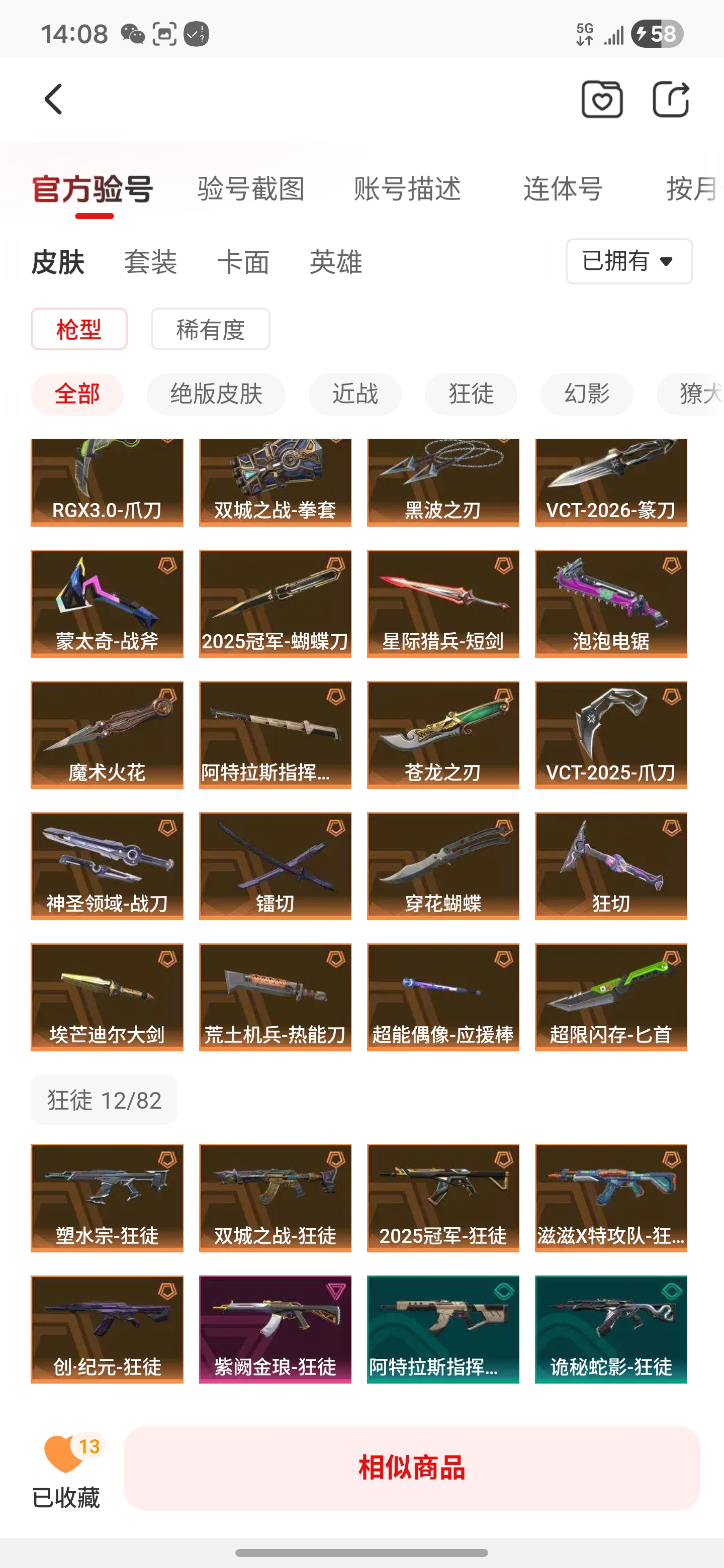Expand the 已拥有 dropdown

pos(628,261)
